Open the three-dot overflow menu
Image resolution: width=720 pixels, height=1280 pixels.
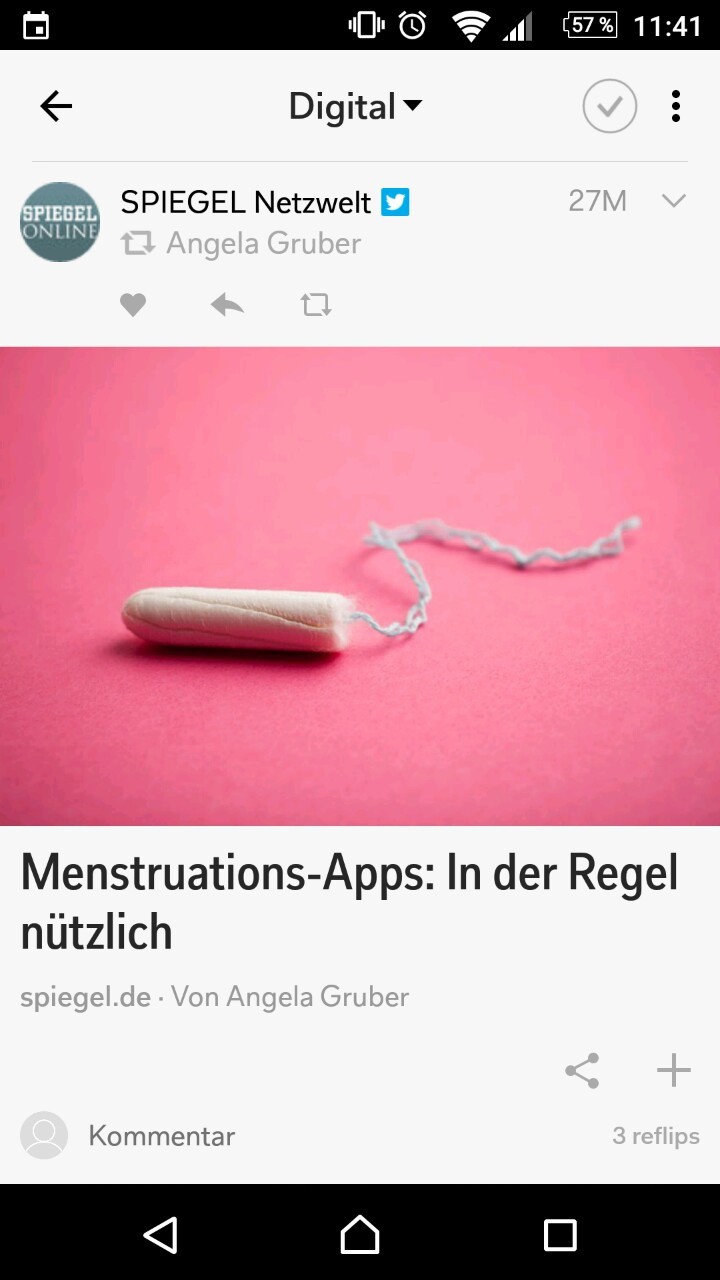click(676, 106)
